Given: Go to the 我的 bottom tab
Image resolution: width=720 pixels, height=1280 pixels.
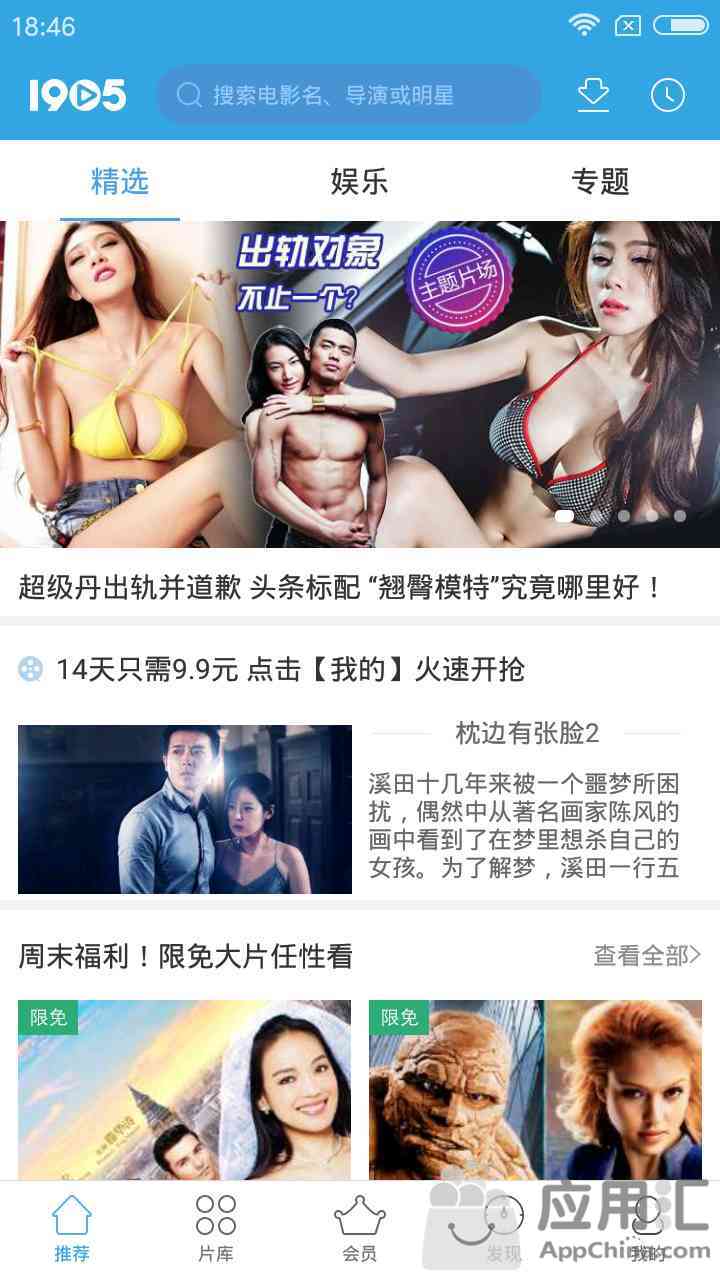Looking at the screenshot, I should (648, 1231).
